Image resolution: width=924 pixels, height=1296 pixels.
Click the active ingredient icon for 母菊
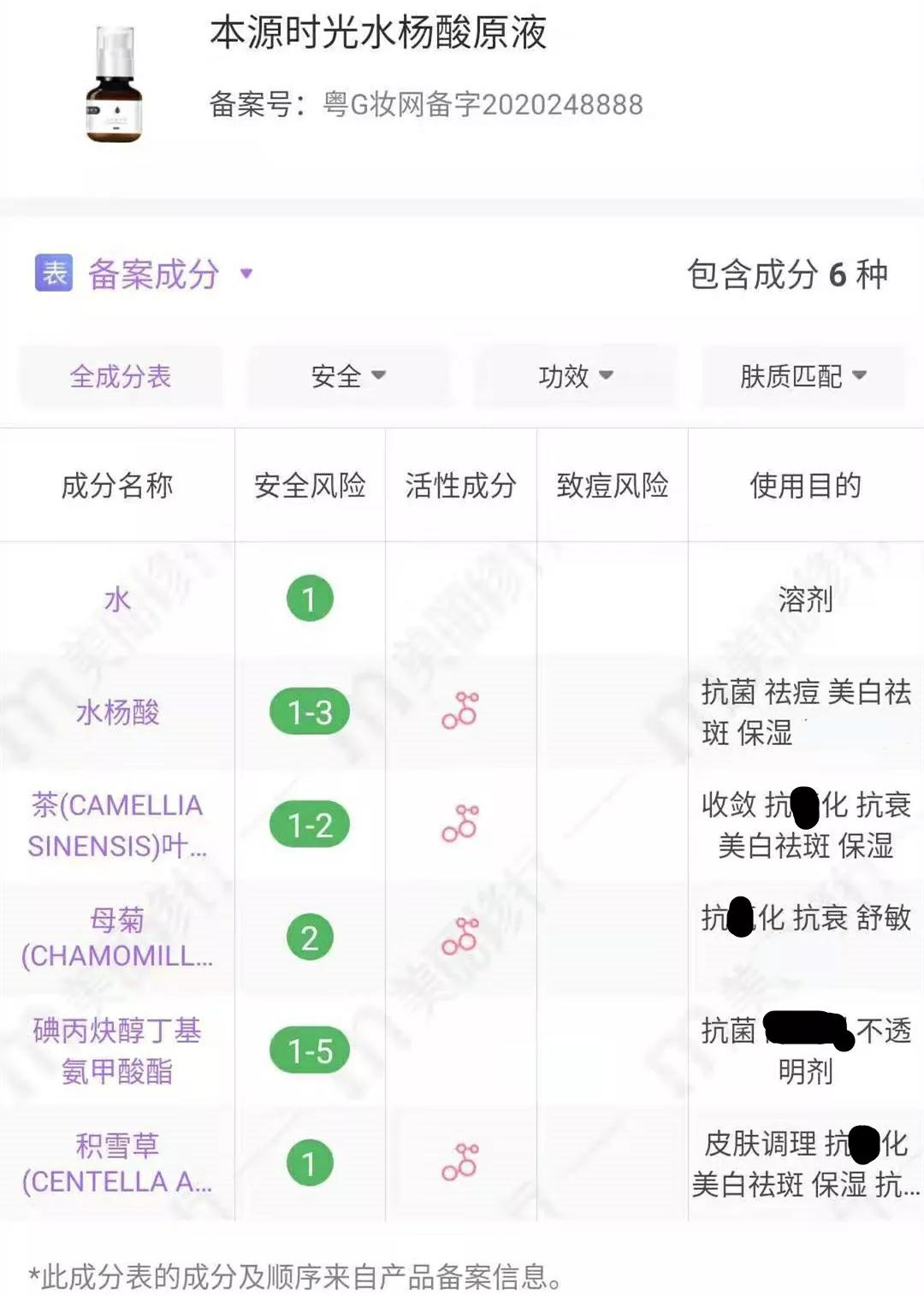point(459,937)
